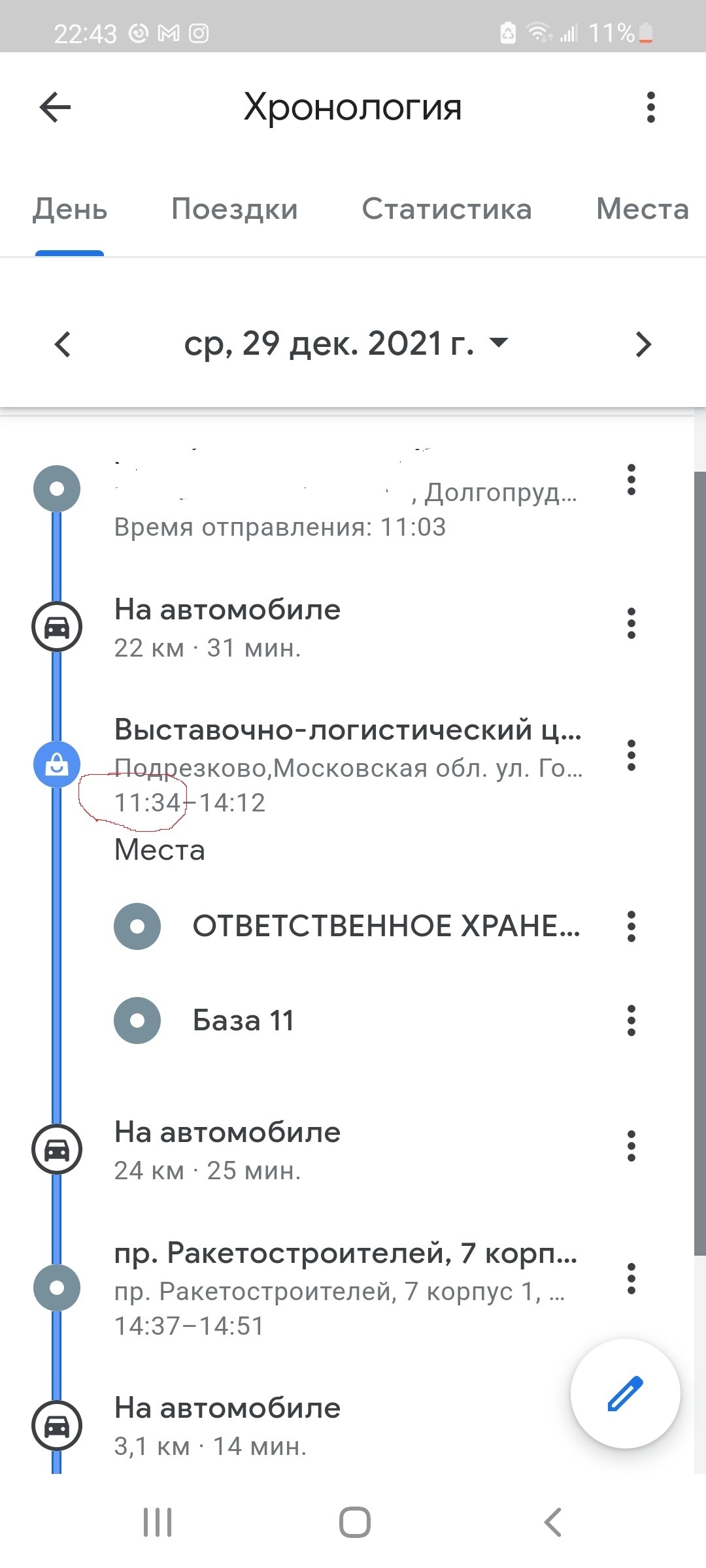Open the overflow menu in the app bar
706x1568 pixels.
click(650, 107)
